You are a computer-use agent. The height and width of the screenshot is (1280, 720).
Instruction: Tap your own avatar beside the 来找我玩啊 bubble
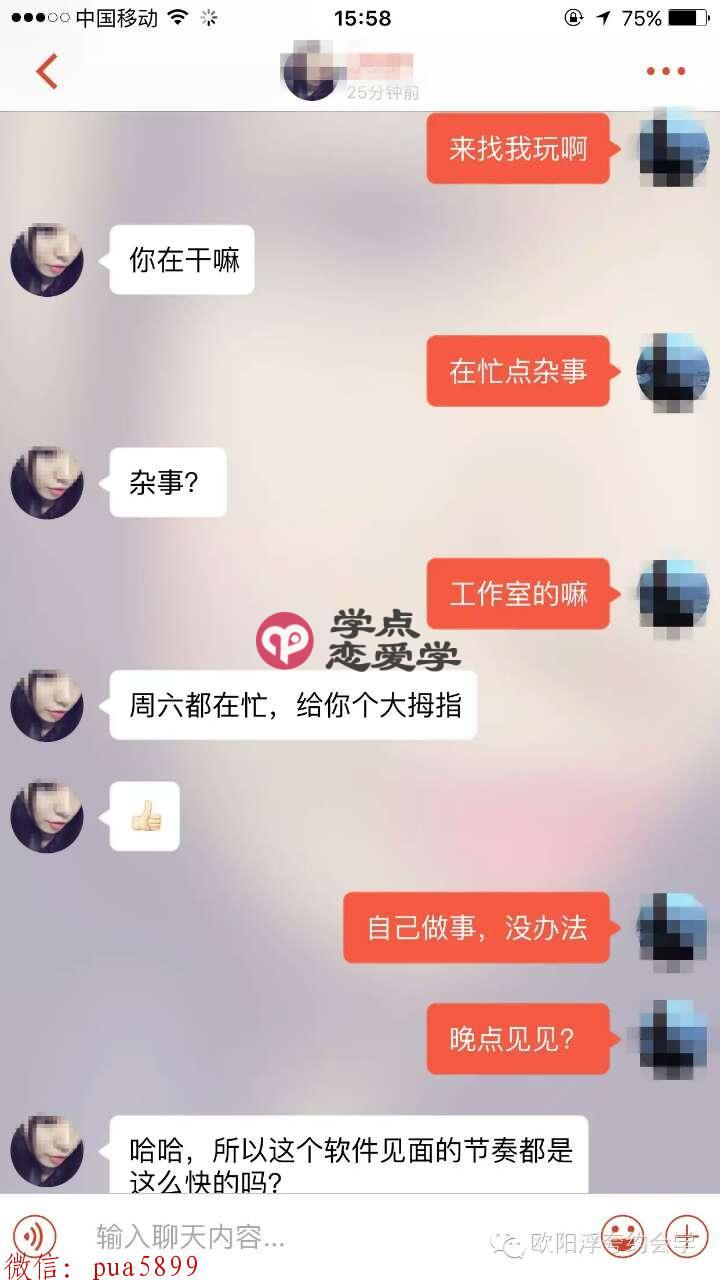pos(672,148)
